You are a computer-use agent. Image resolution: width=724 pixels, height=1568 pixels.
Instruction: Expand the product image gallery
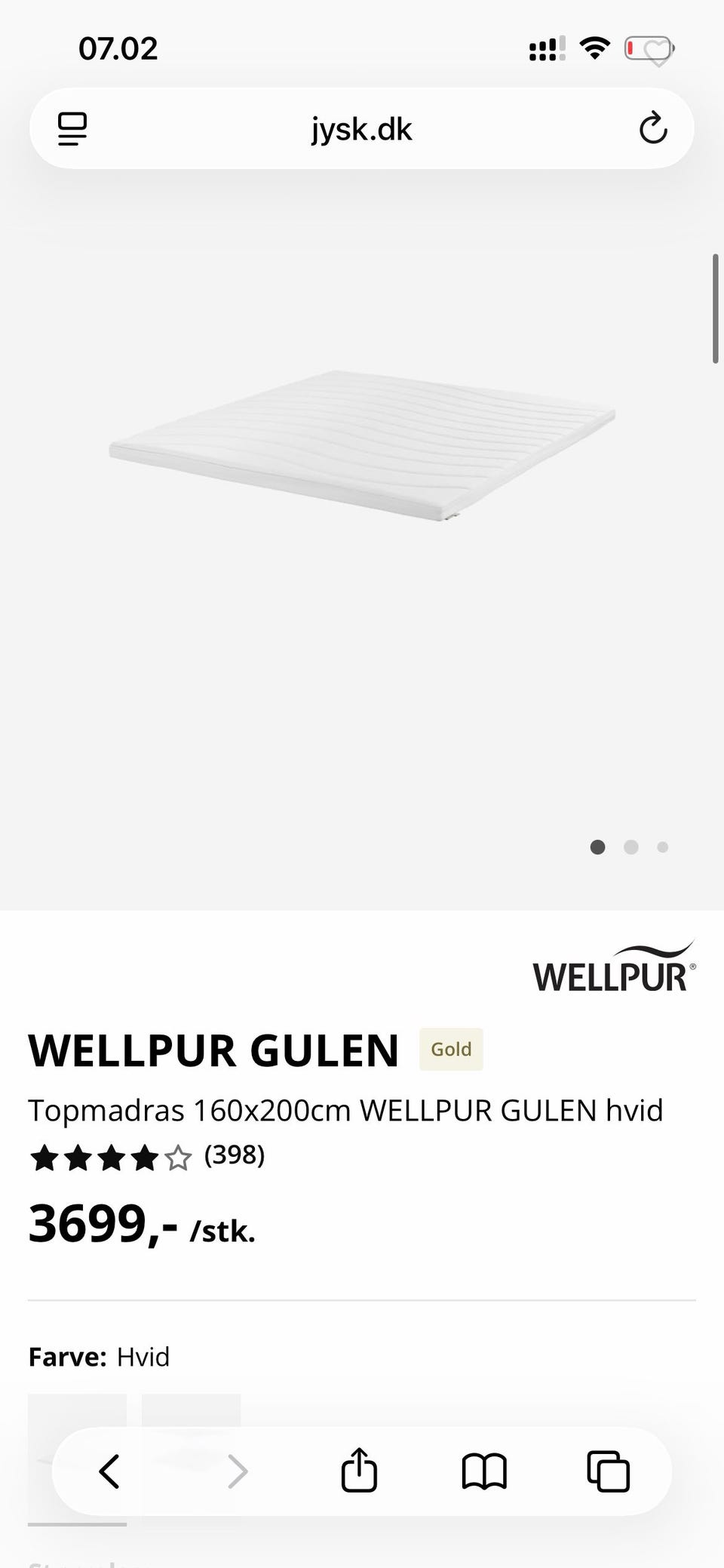tap(362, 445)
